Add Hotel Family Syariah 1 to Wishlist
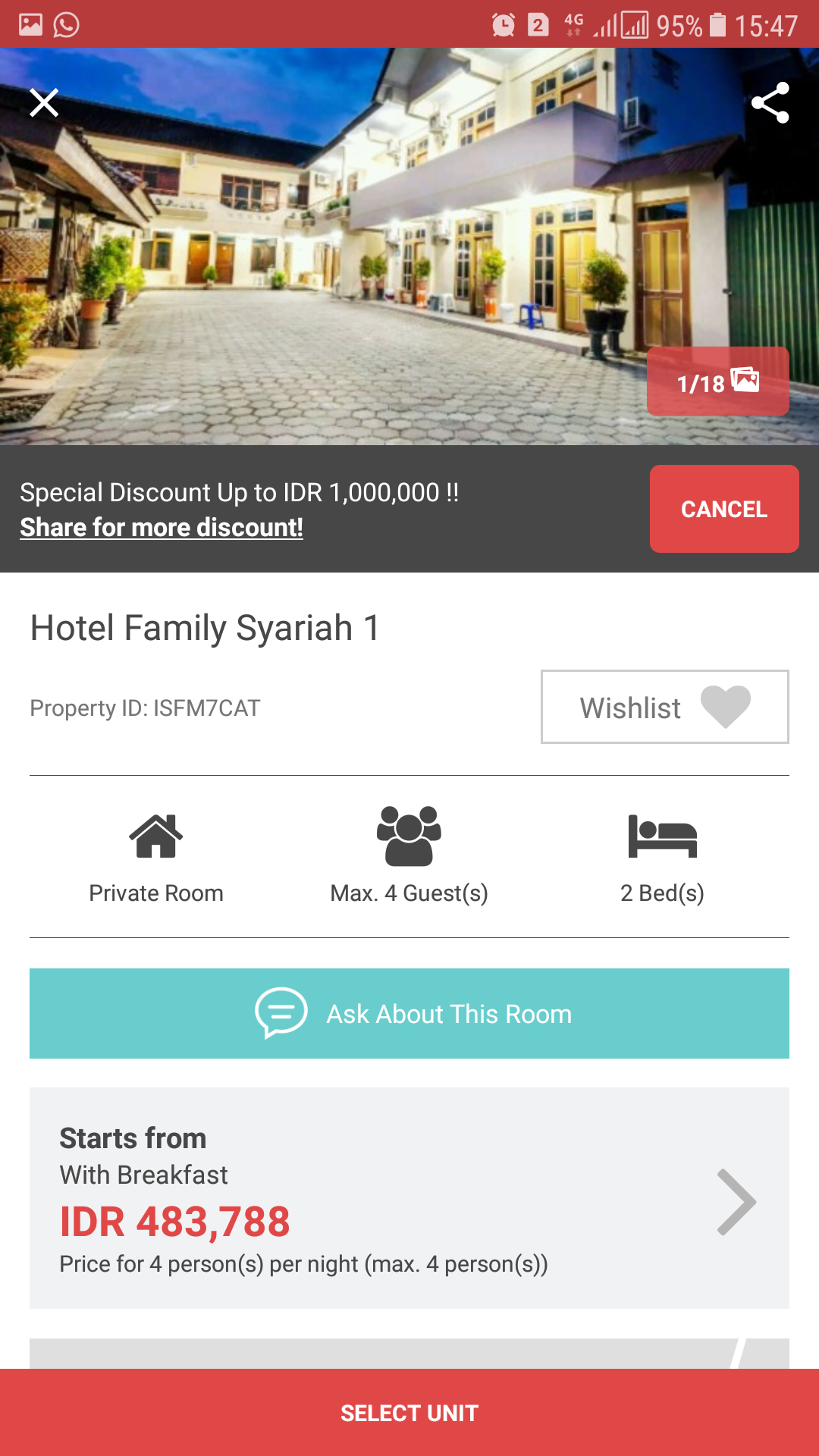This screenshot has width=819, height=1456. (664, 707)
